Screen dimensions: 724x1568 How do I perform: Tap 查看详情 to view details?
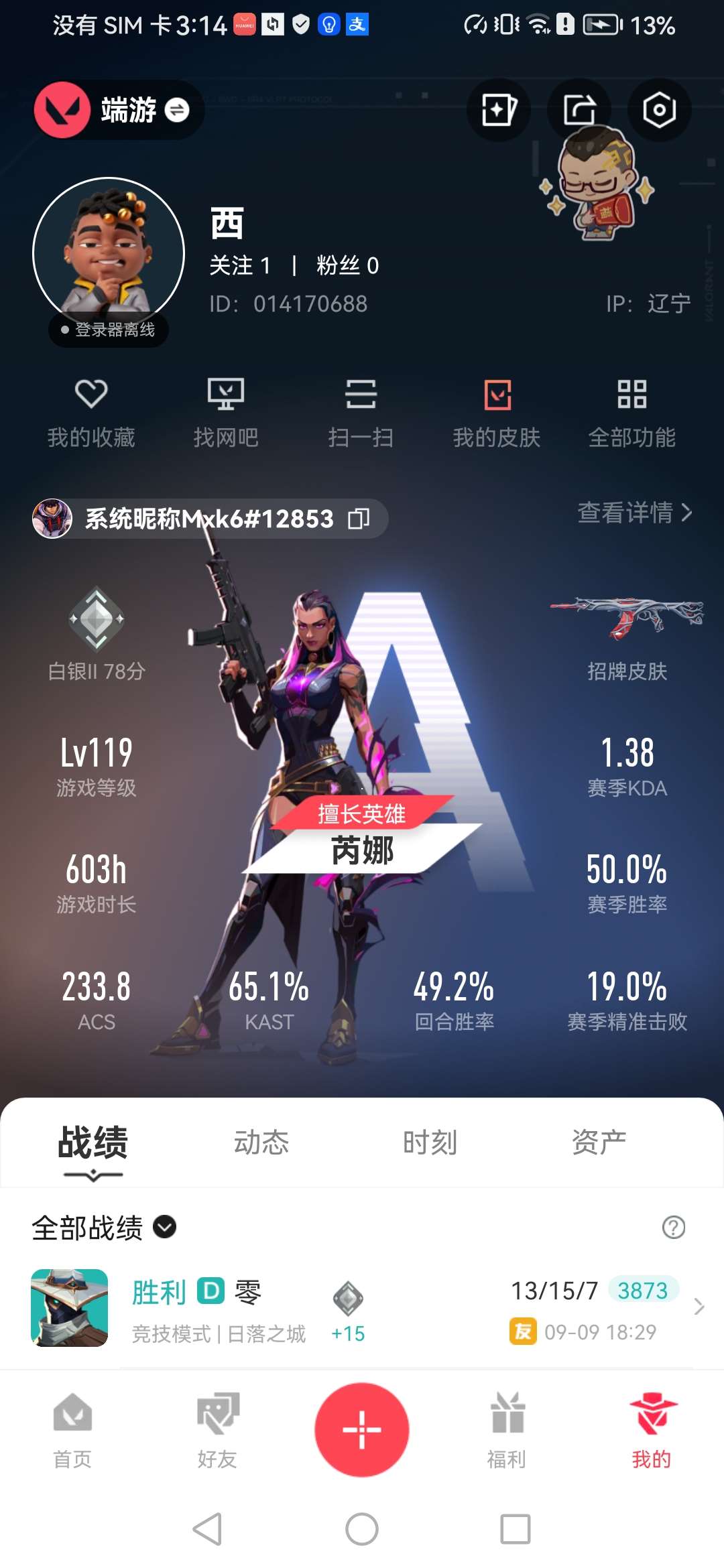pos(634,513)
